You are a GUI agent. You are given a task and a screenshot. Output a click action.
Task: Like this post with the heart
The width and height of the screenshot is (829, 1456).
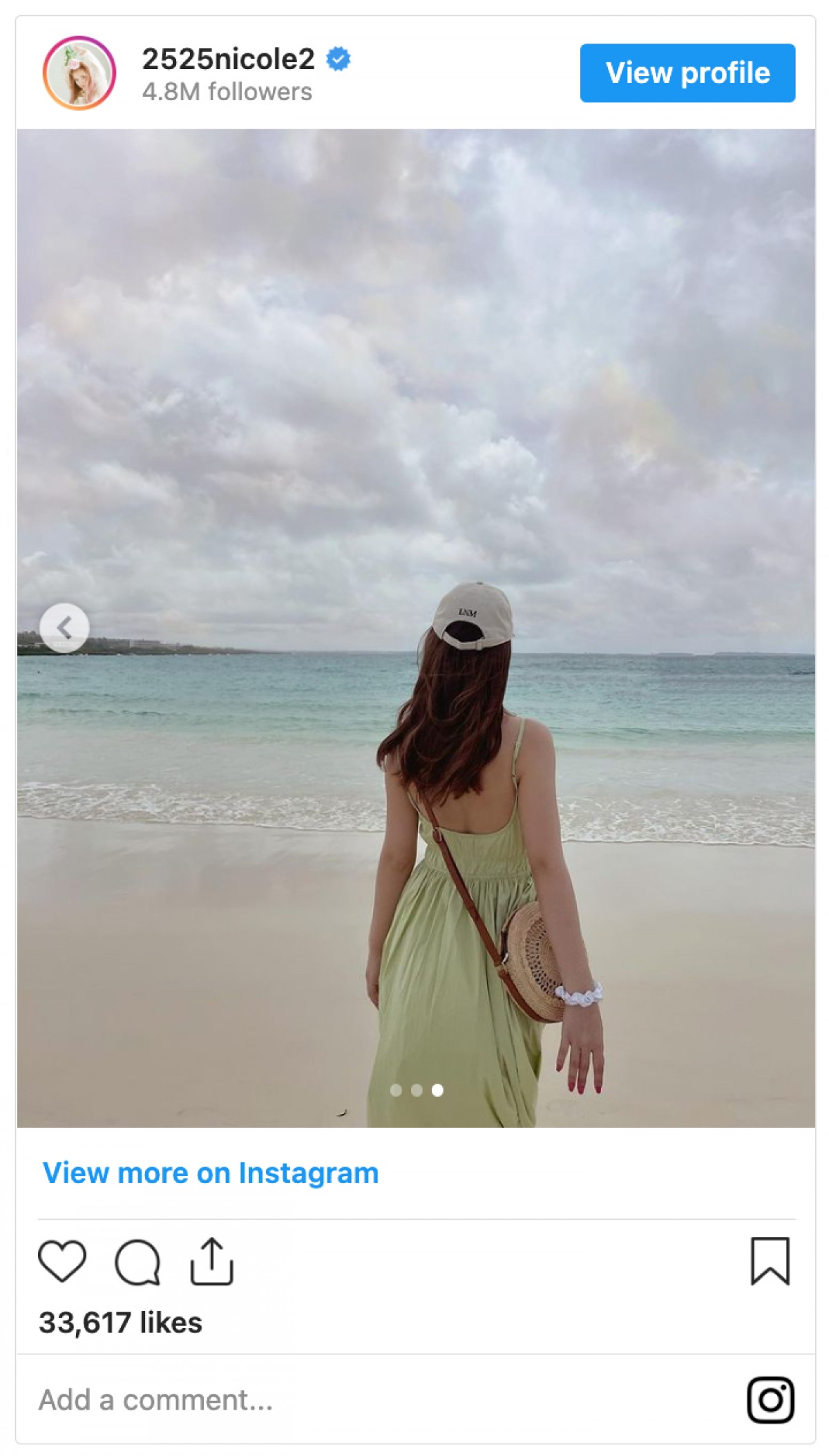click(x=62, y=1261)
